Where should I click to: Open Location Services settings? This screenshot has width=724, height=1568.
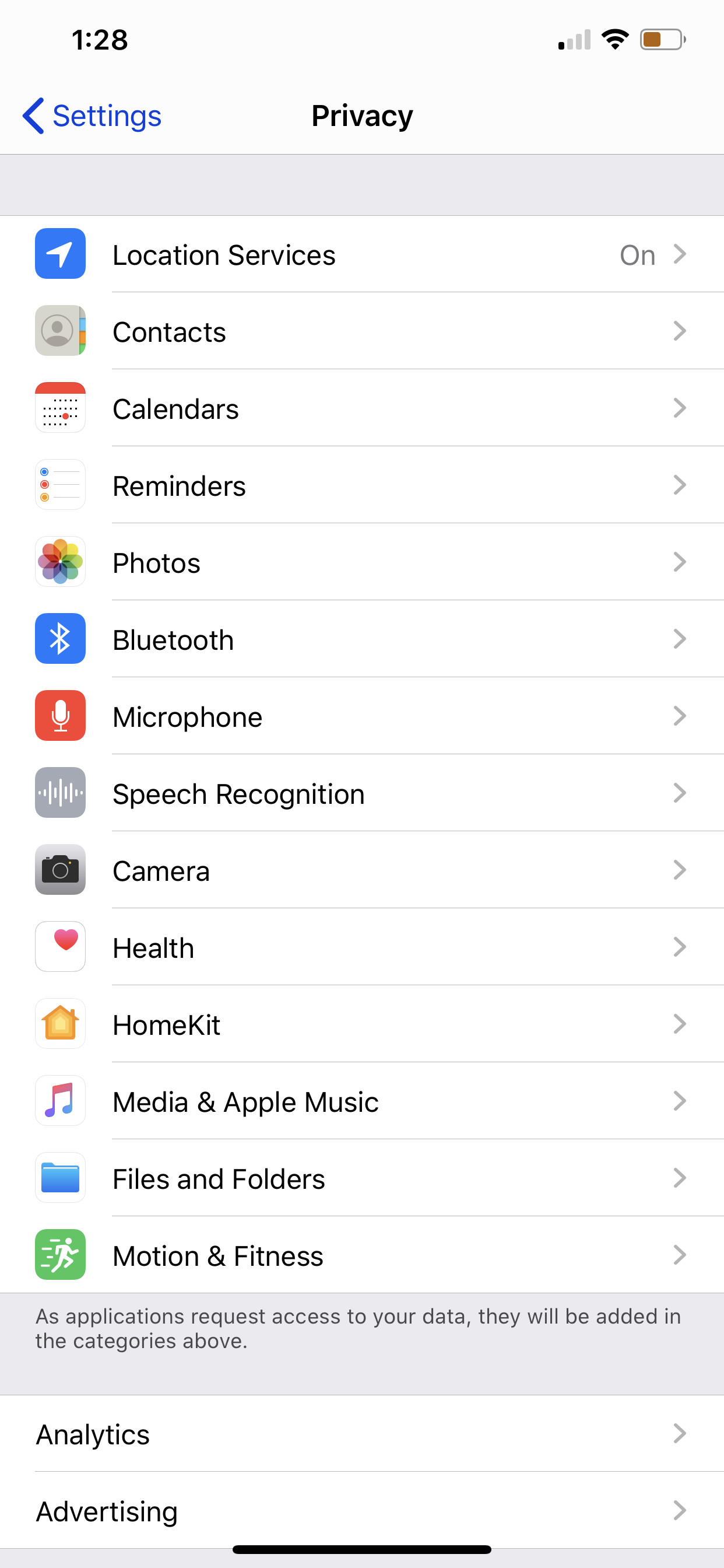[x=361, y=254]
